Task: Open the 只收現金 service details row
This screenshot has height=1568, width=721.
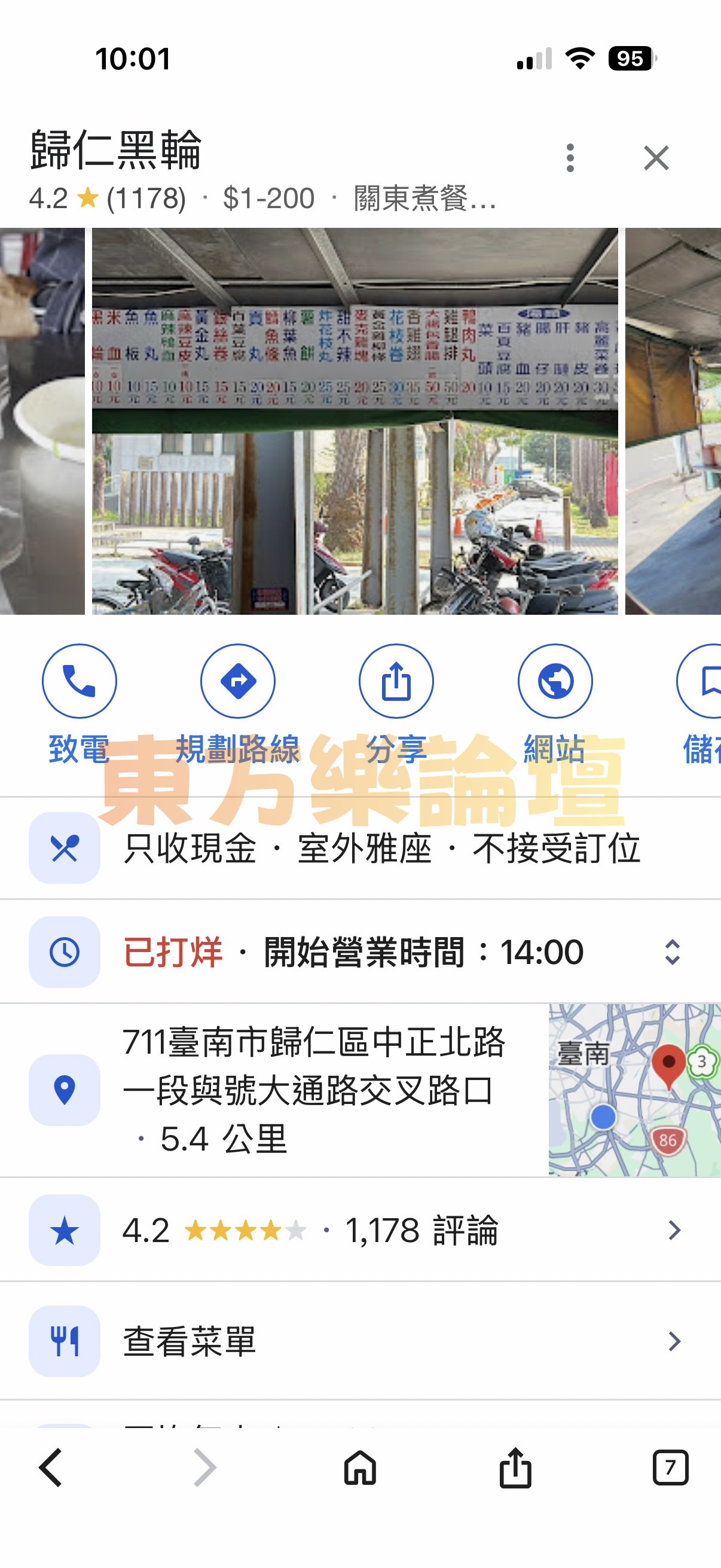Action: [x=381, y=848]
